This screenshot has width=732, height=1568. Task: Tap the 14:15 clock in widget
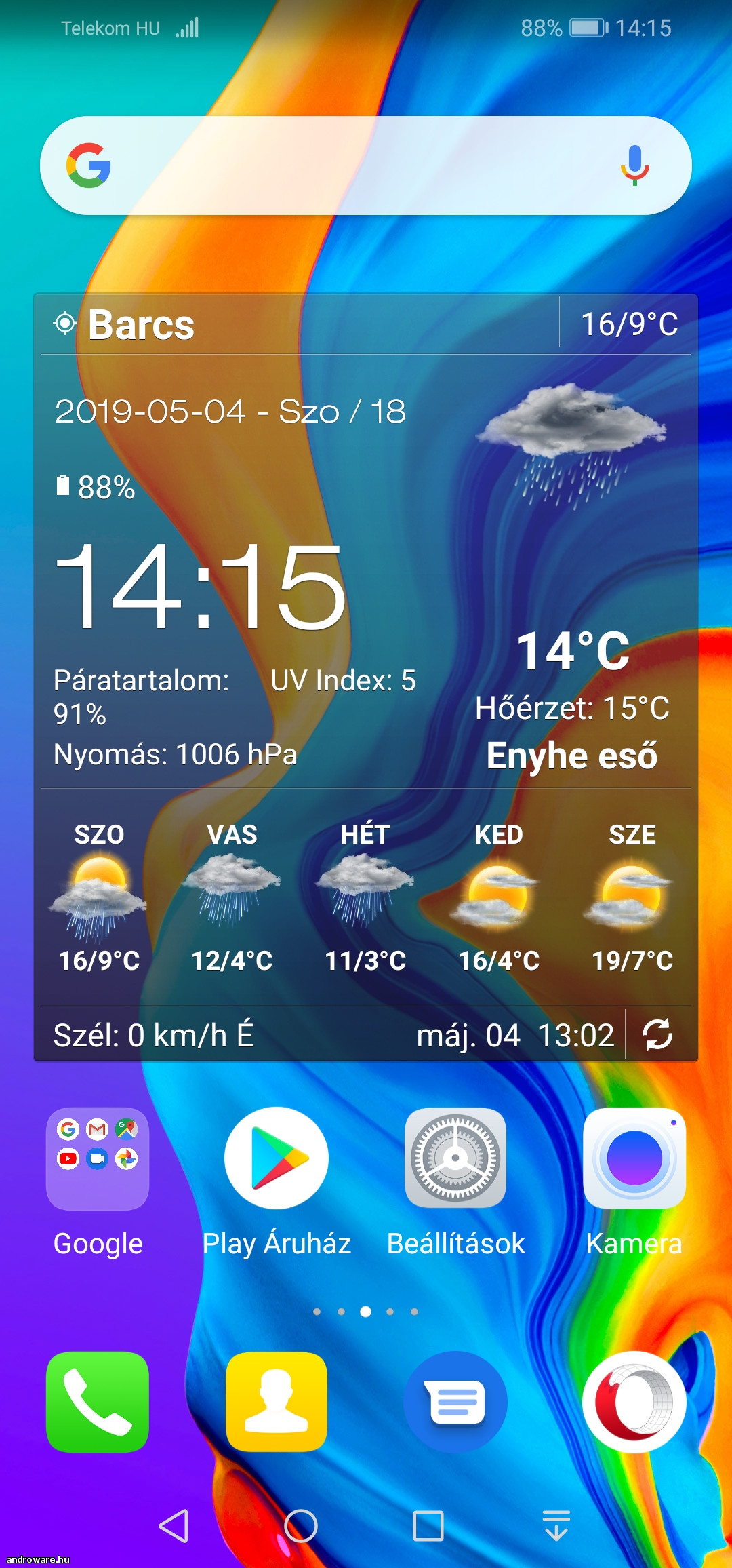tap(201, 586)
